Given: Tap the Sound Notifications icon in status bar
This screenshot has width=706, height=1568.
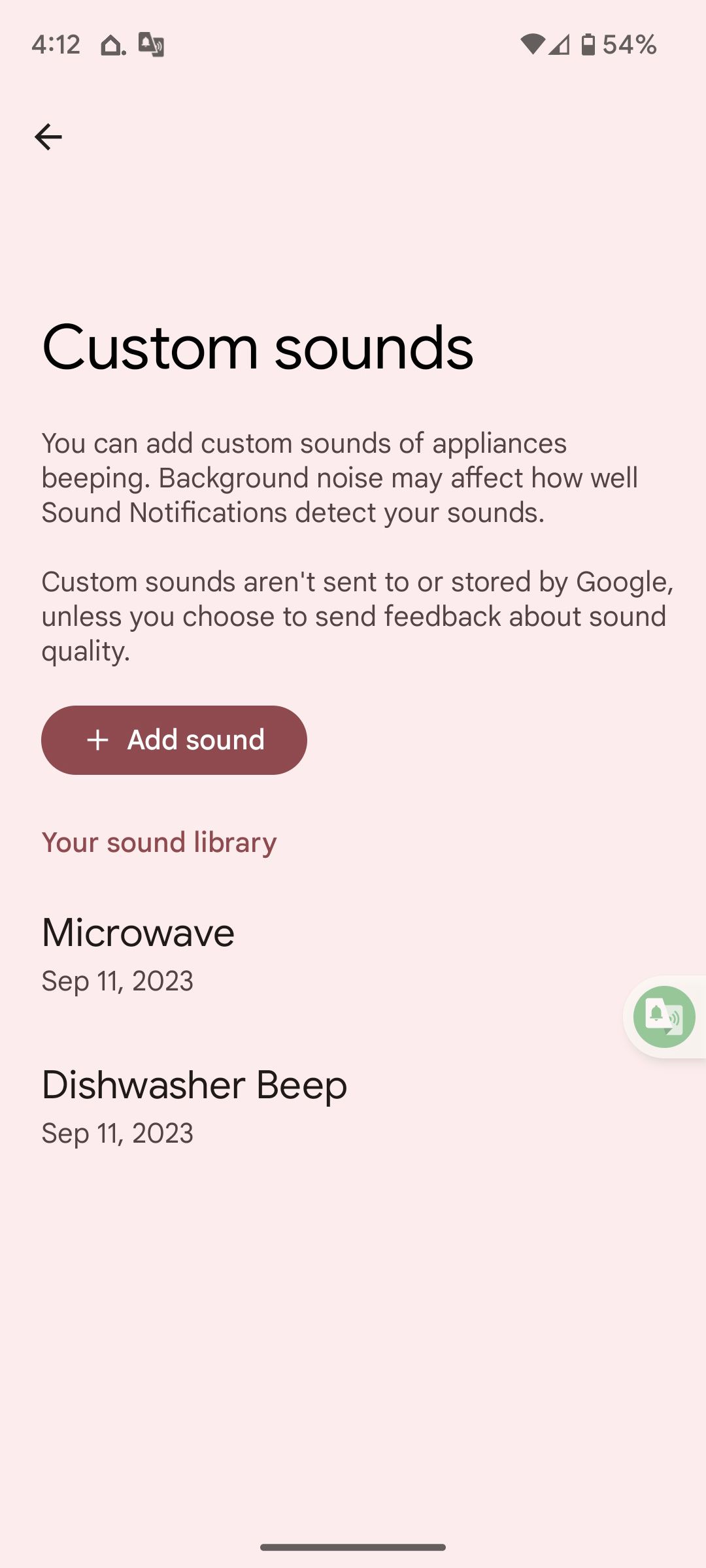Looking at the screenshot, I should (152, 44).
